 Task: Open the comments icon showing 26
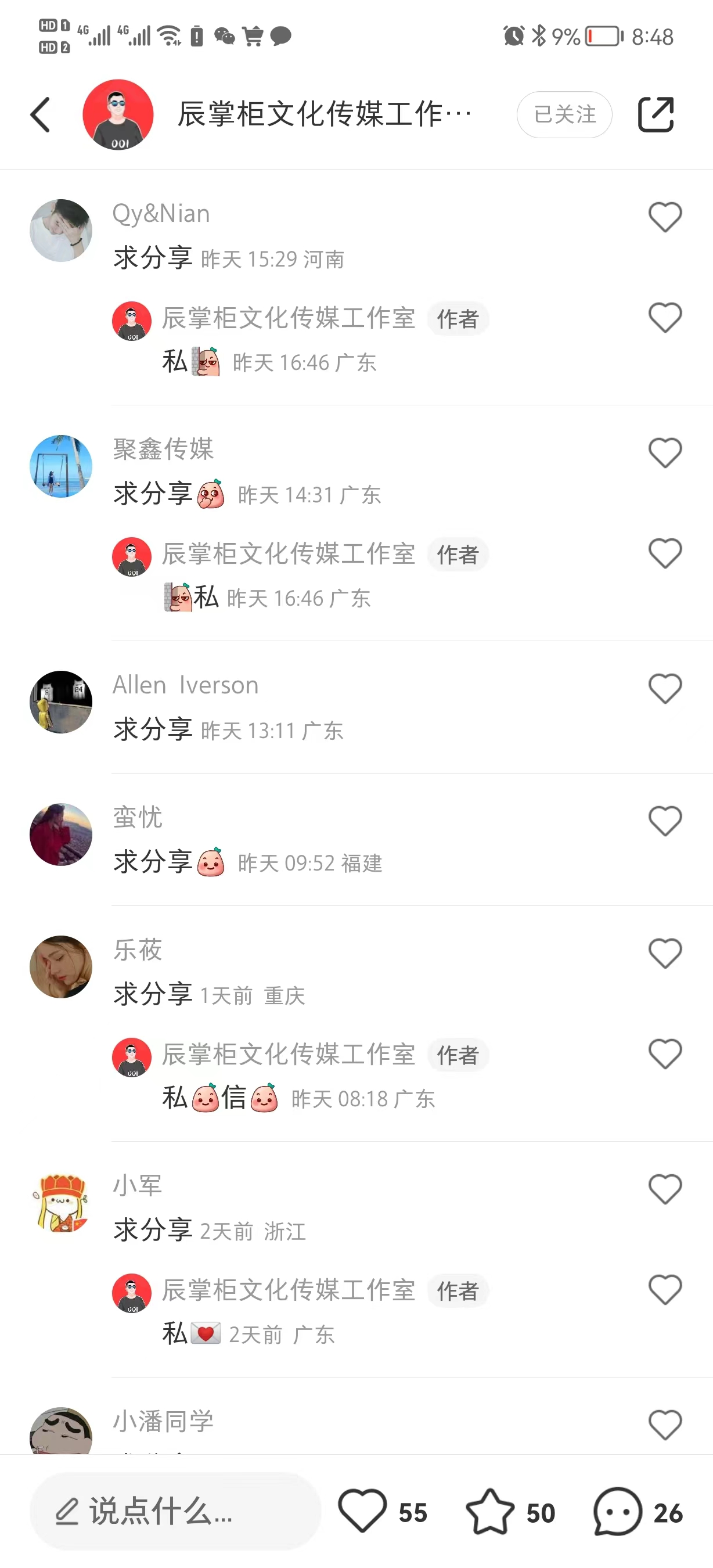coord(617,1512)
